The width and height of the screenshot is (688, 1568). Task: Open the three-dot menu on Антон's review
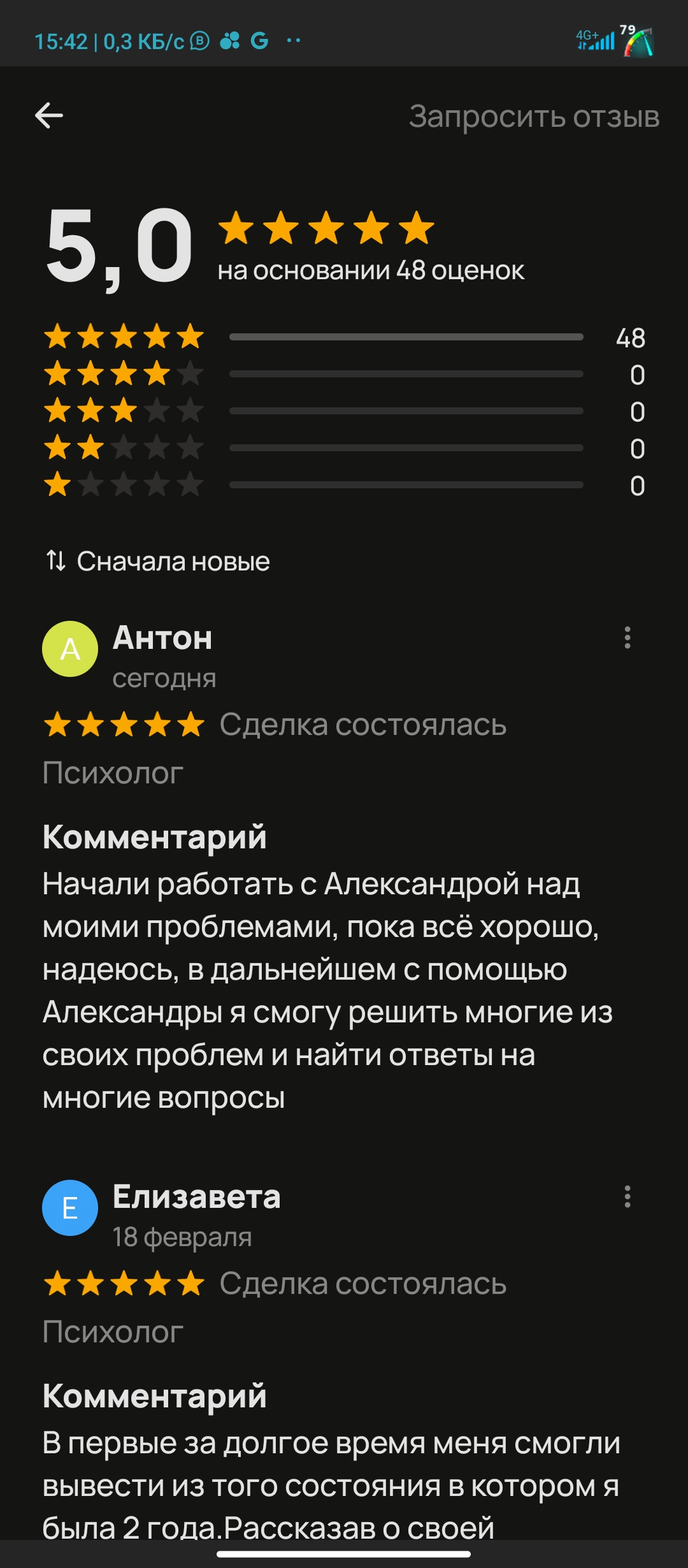point(627,637)
